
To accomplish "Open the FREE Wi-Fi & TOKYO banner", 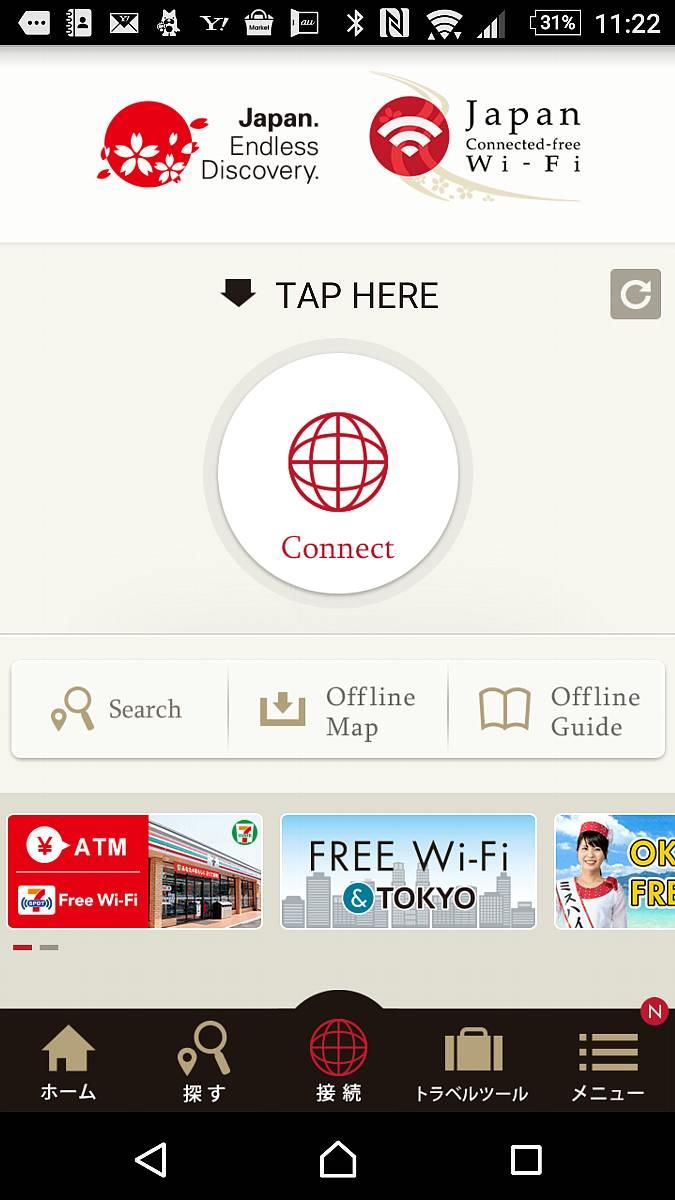I will pyautogui.click(x=408, y=871).
